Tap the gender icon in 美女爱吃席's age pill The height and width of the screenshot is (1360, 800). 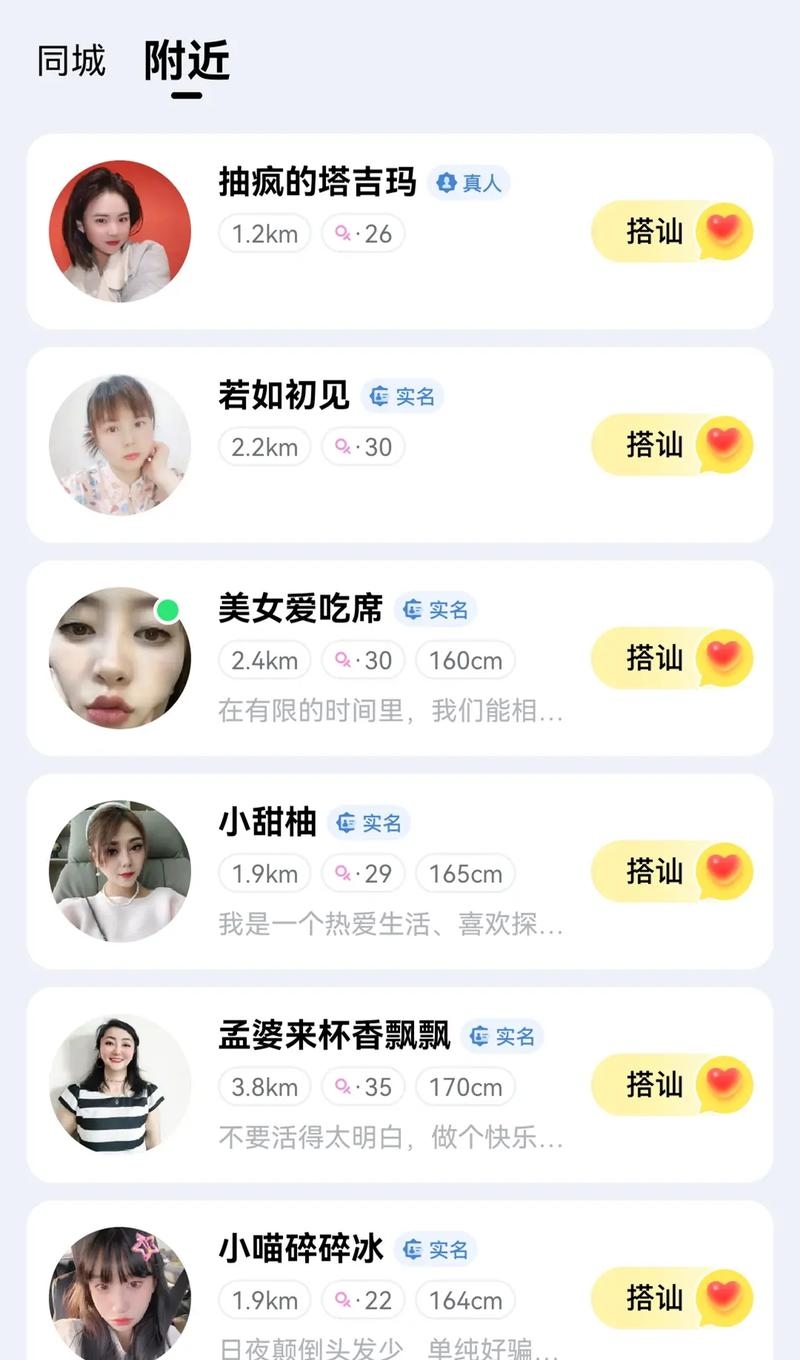(344, 660)
